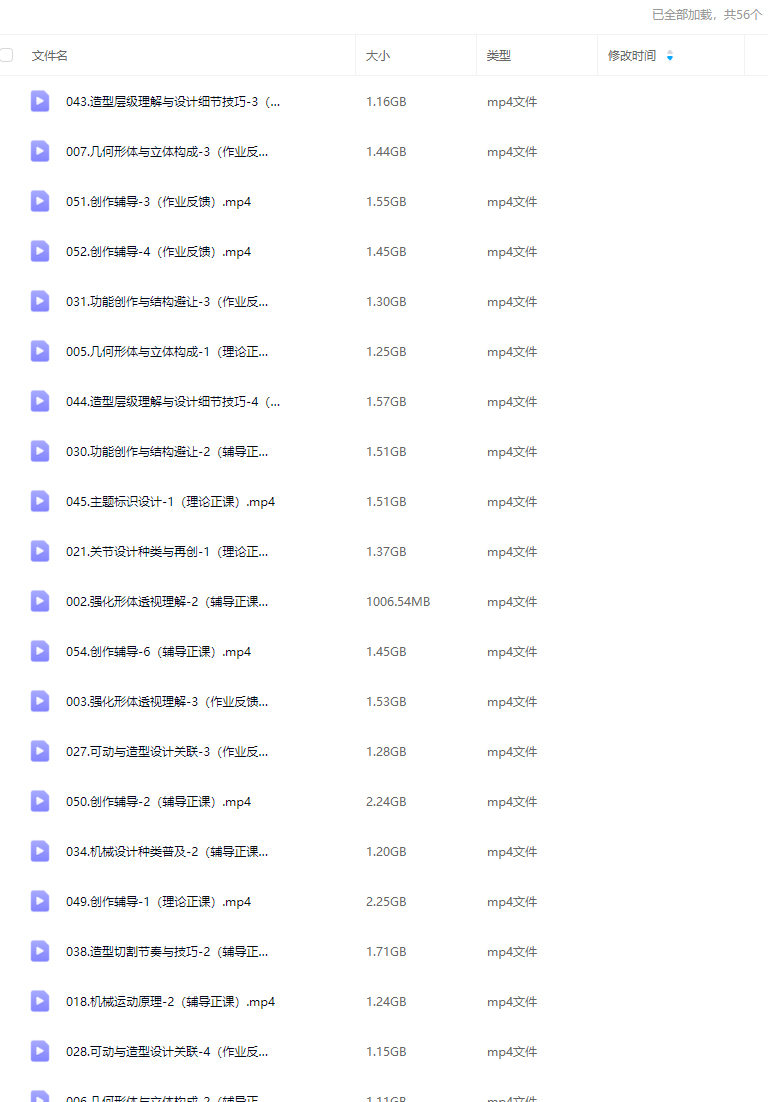Viewport: 768px width, 1102px height.
Task: Open file 005.几何形体与立体构成-1
Action: coord(166,352)
